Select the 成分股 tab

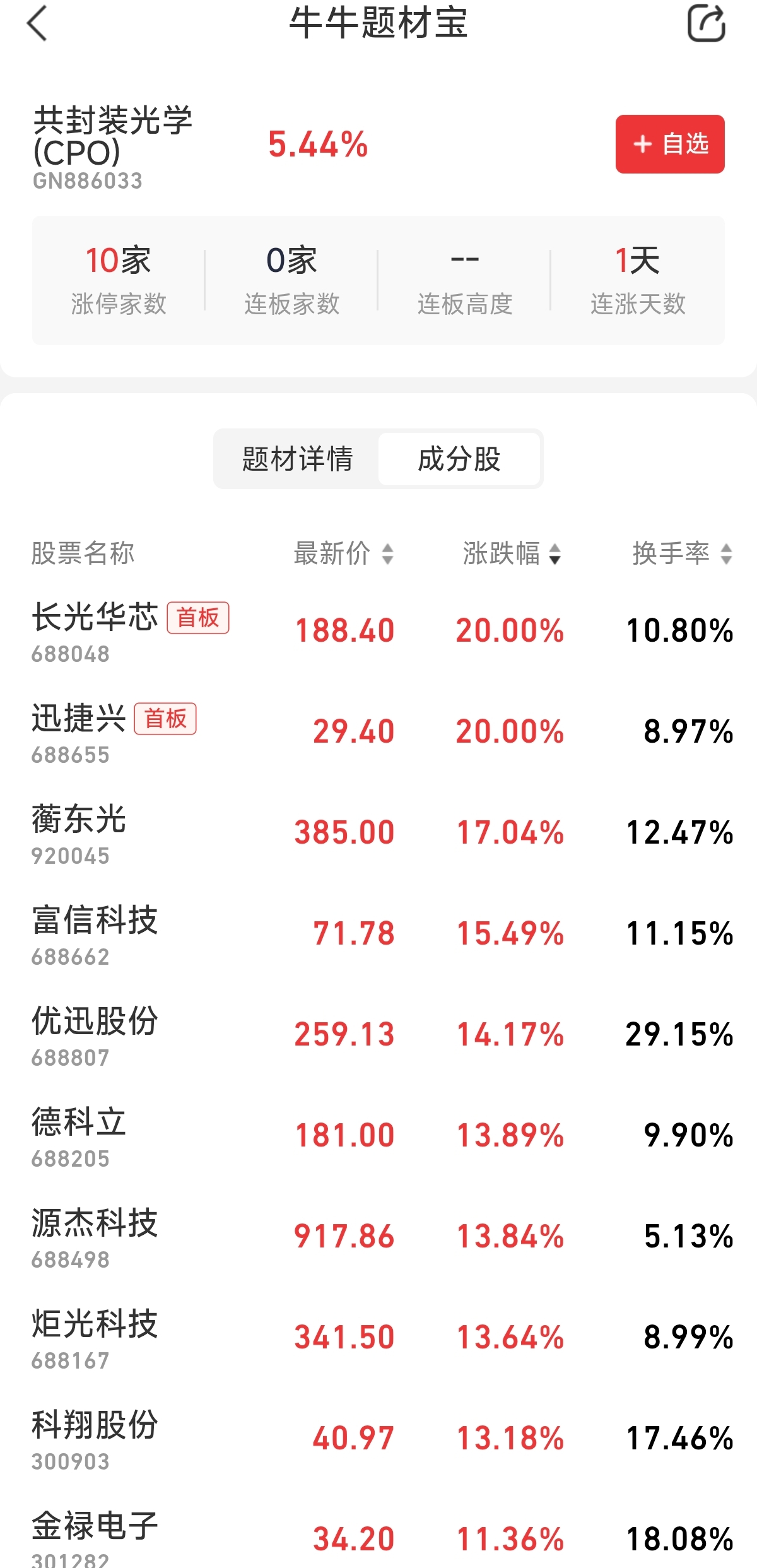coord(459,459)
